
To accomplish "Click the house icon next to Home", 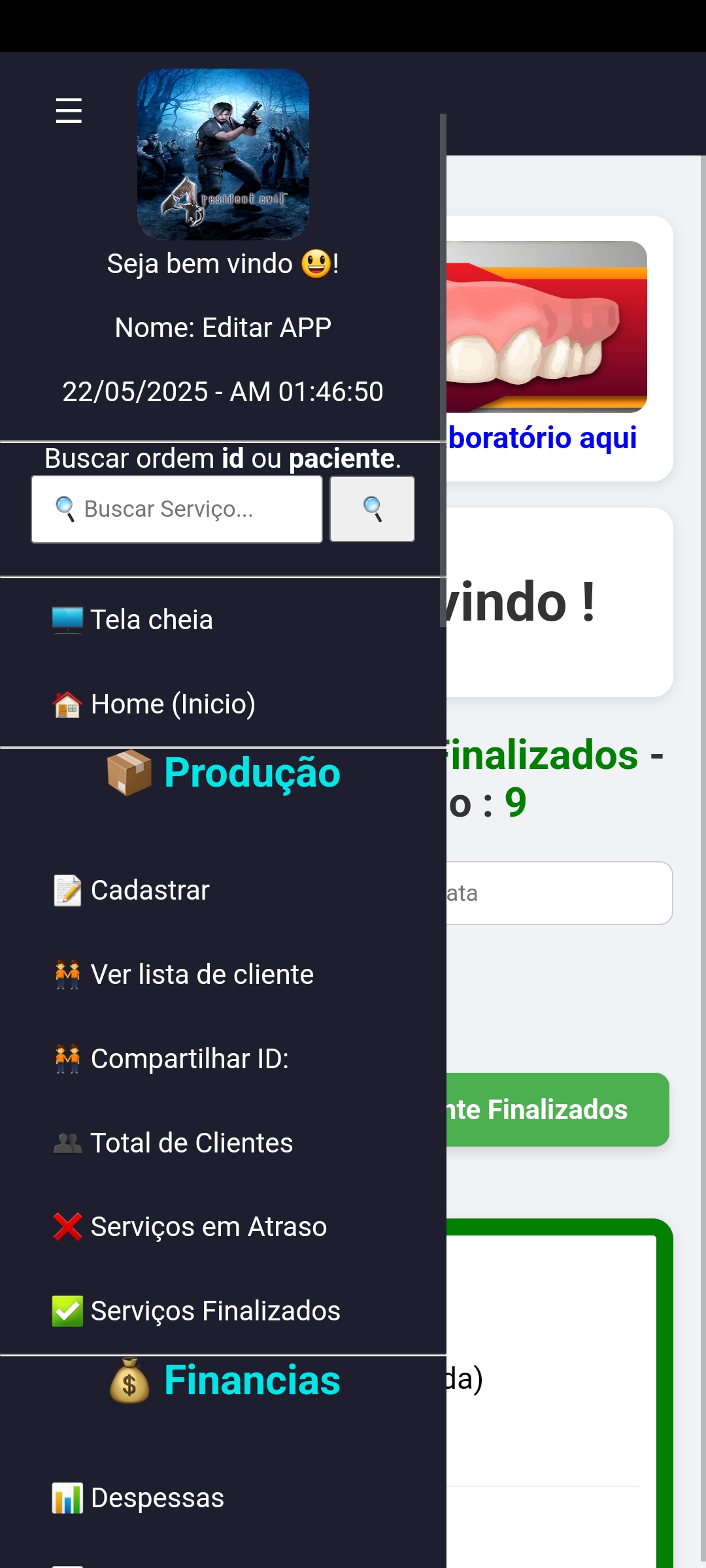I will coord(65,704).
